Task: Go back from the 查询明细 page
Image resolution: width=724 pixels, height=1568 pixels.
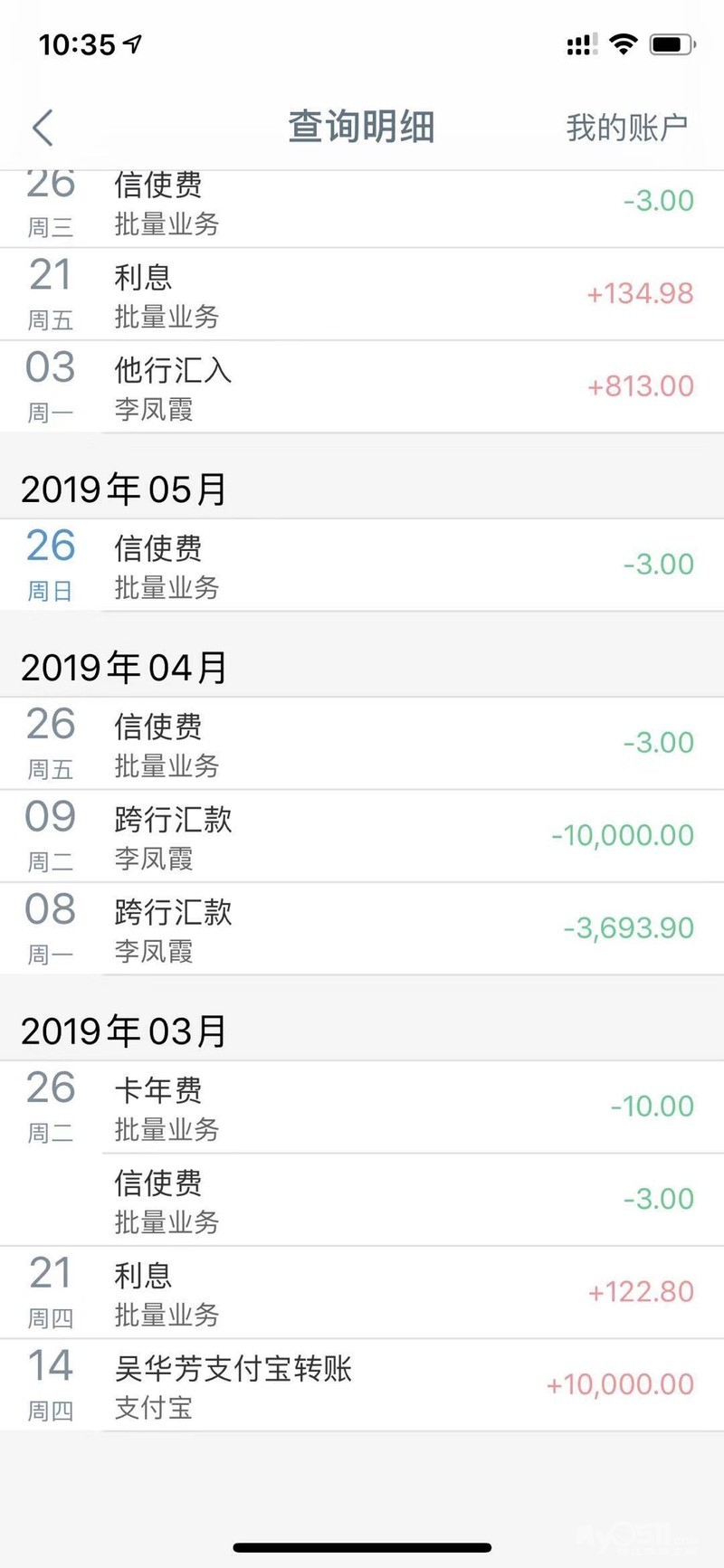Action: click(43, 128)
